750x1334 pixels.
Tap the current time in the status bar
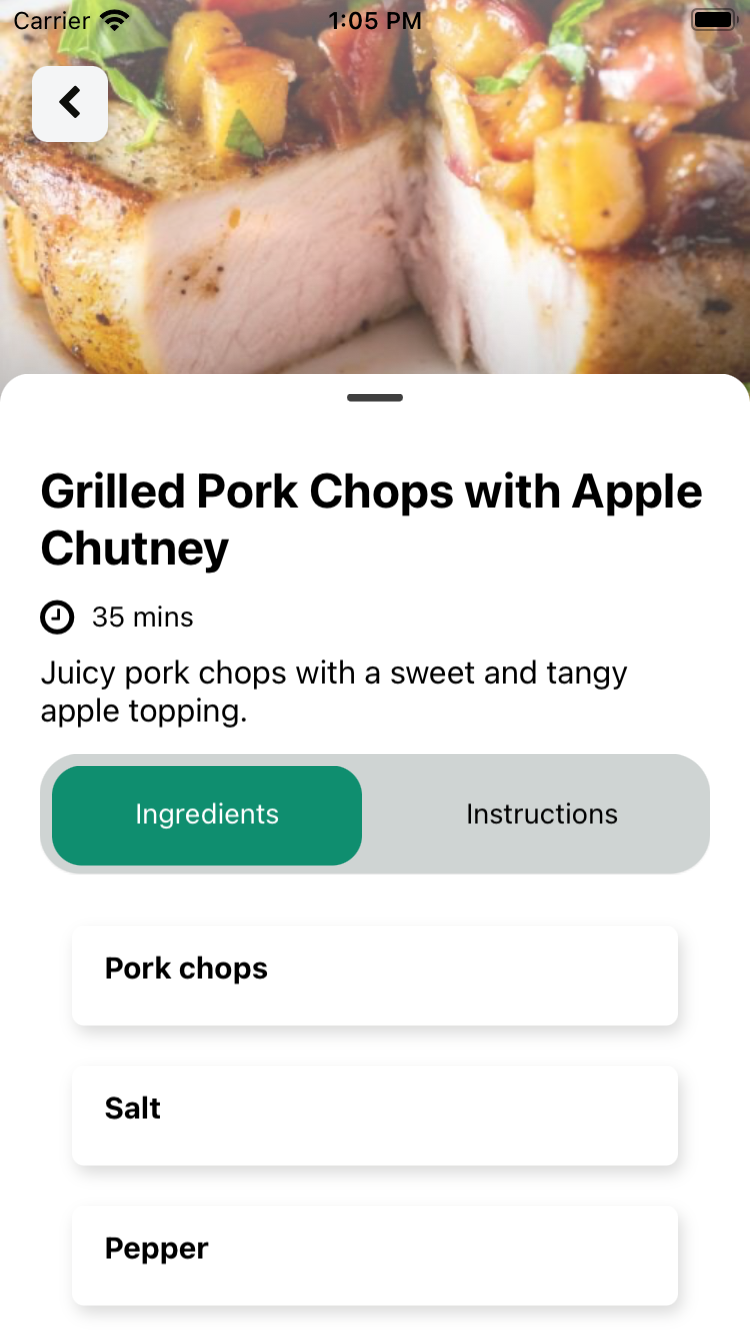coord(375,19)
